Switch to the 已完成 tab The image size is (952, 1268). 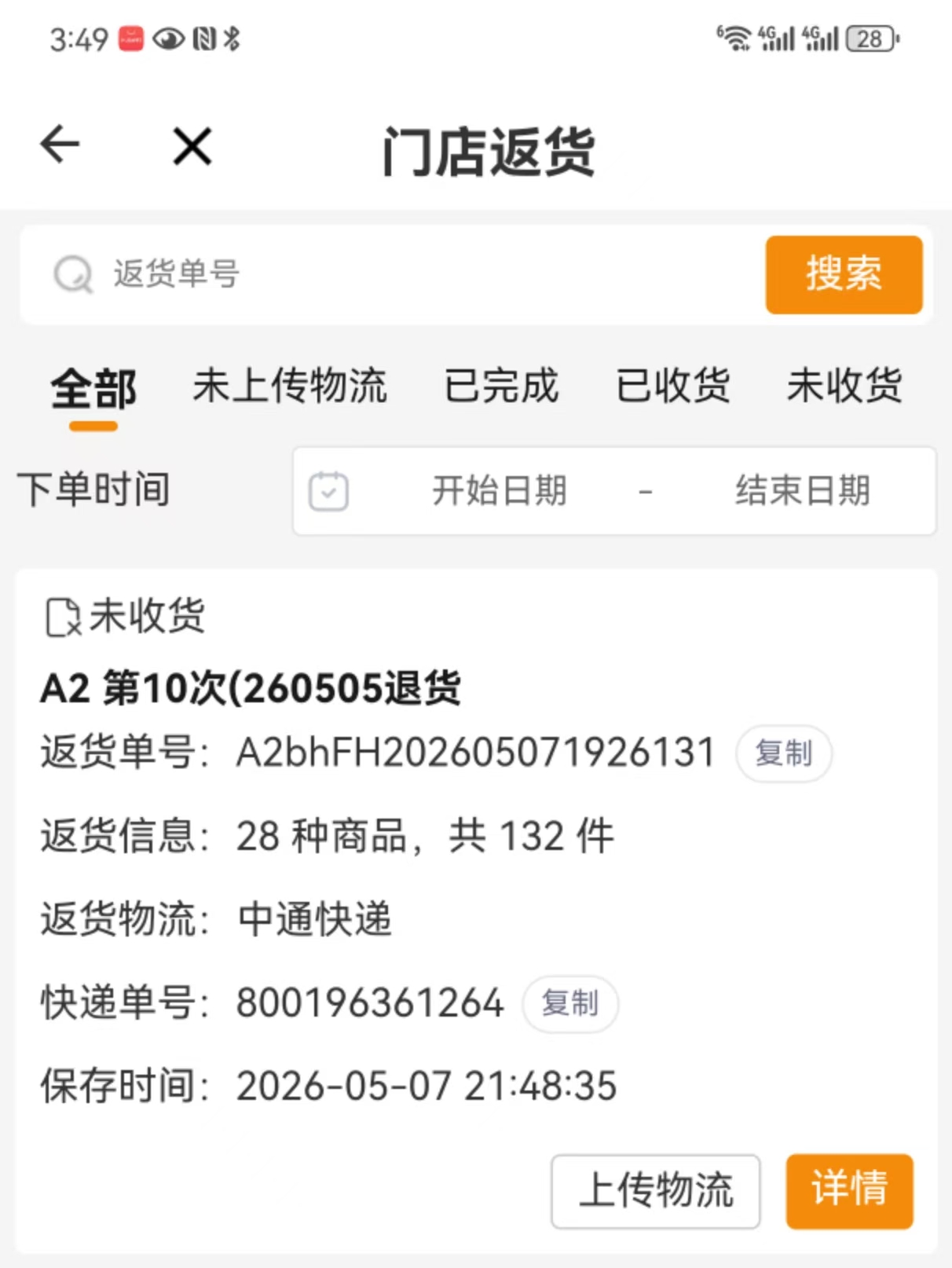(x=501, y=386)
